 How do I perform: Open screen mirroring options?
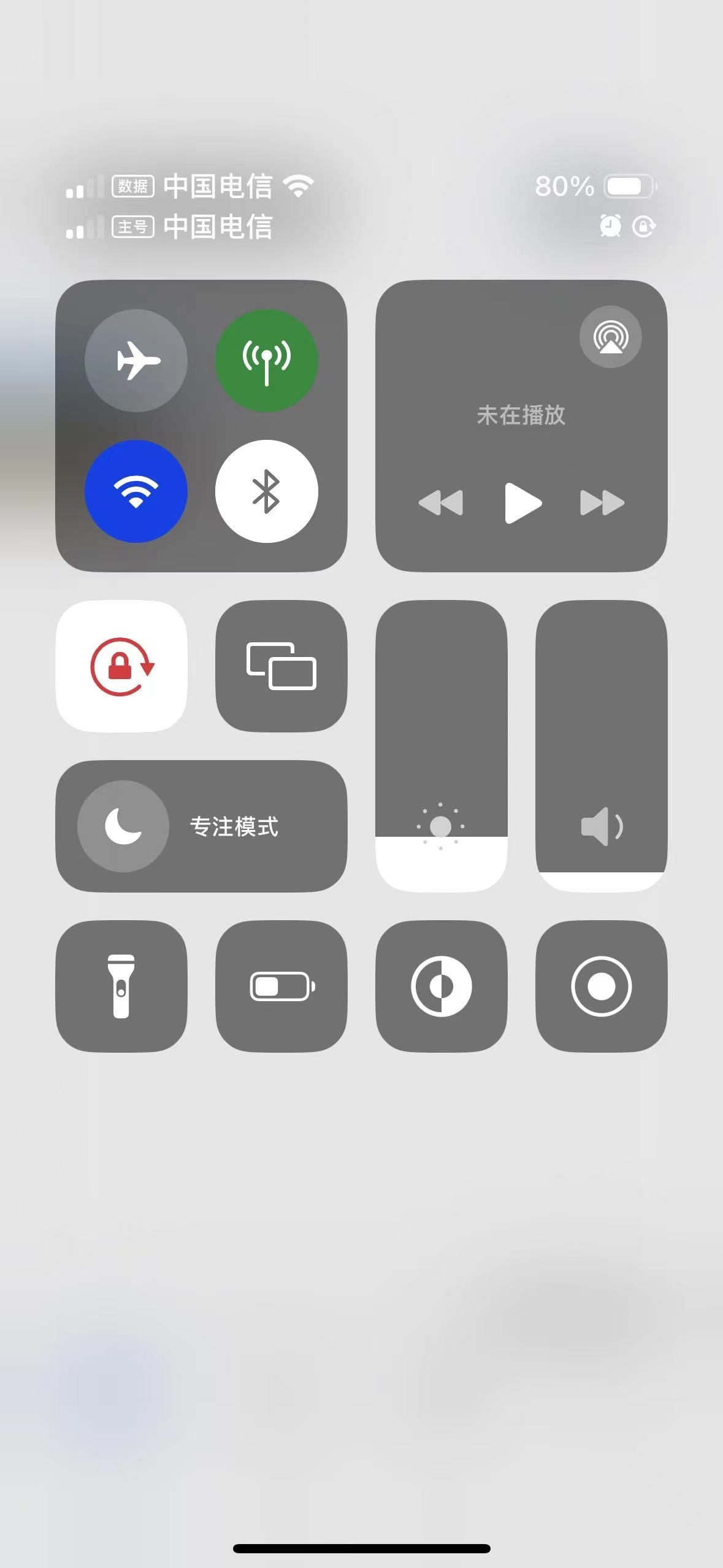(x=281, y=666)
